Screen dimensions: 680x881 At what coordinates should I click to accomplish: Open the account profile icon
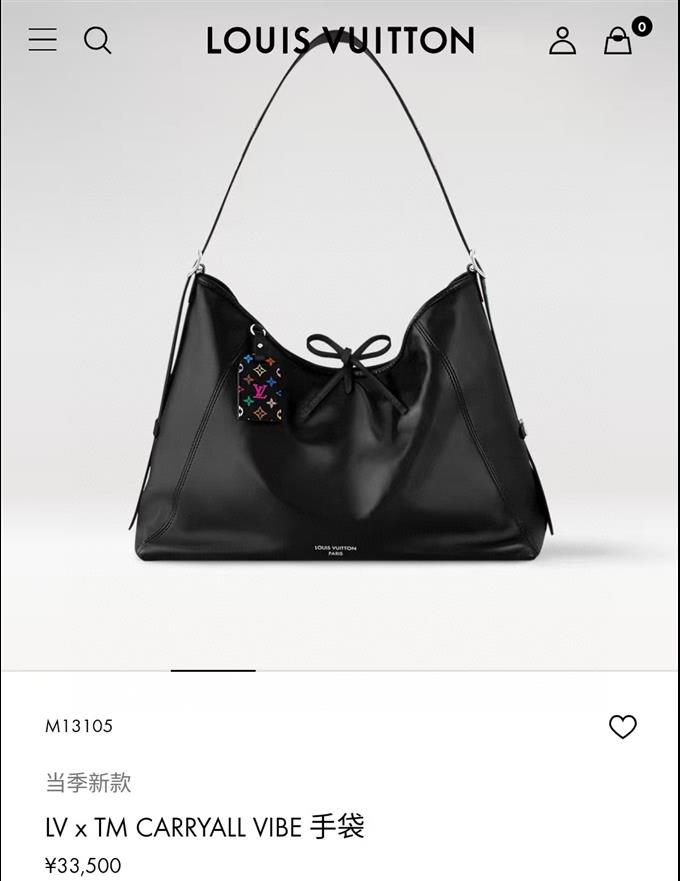(x=563, y=40)
